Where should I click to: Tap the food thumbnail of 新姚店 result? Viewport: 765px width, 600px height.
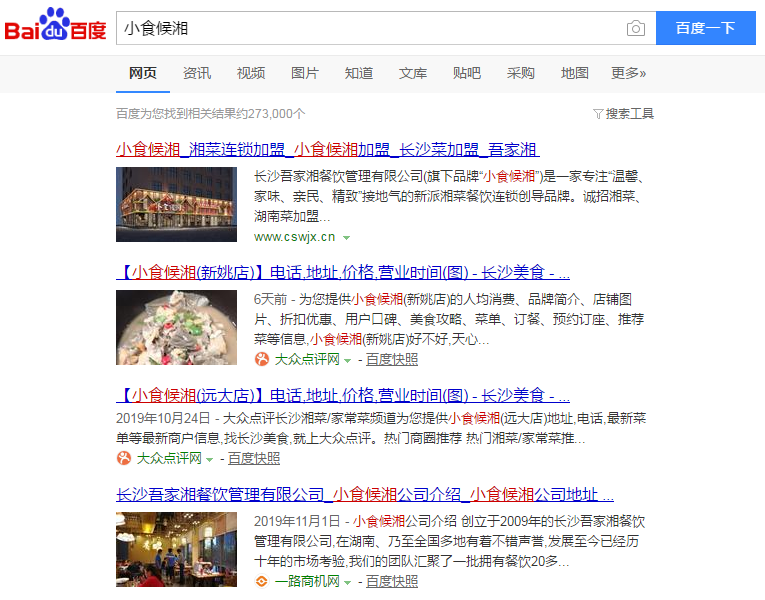tap(176, 327)
